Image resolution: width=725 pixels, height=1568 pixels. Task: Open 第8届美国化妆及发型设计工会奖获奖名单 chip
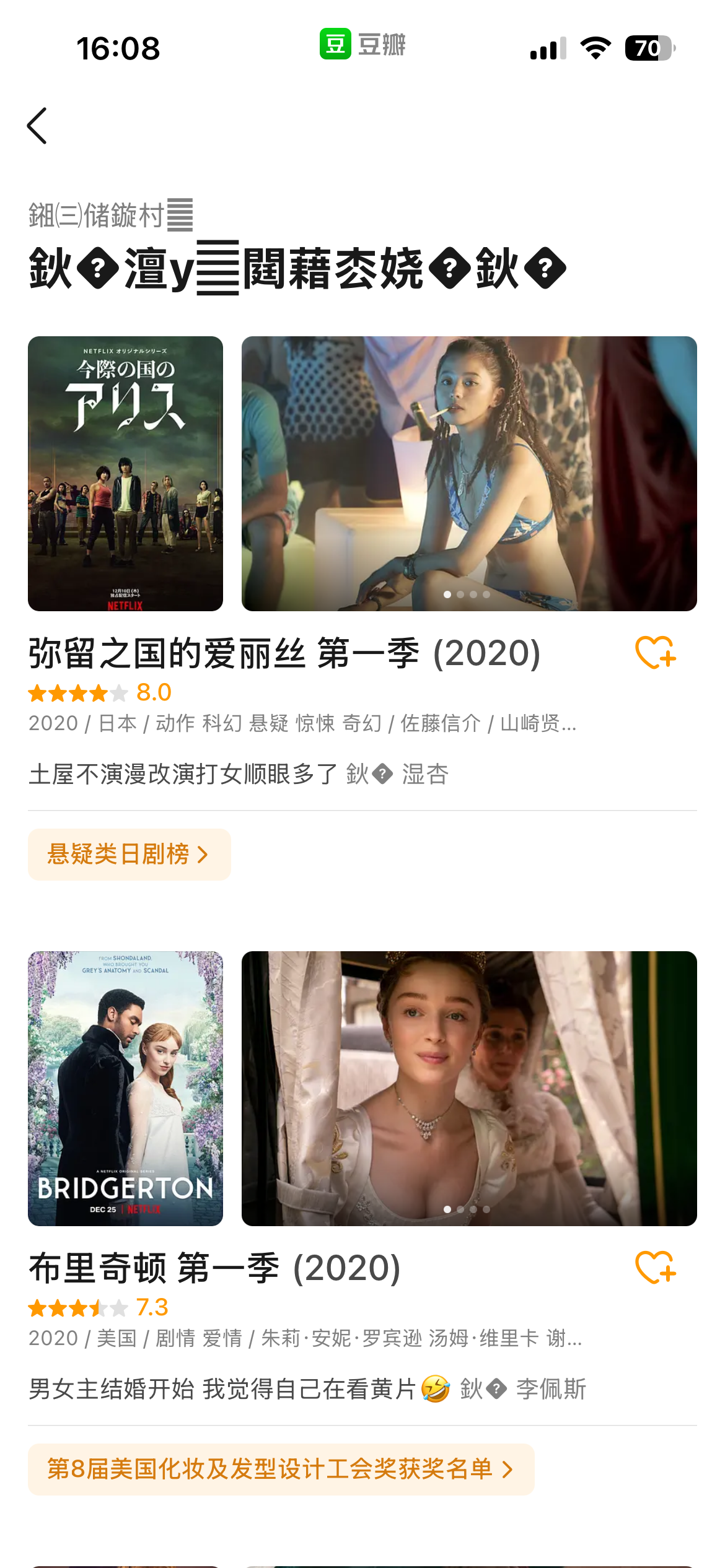point(281,1470)
